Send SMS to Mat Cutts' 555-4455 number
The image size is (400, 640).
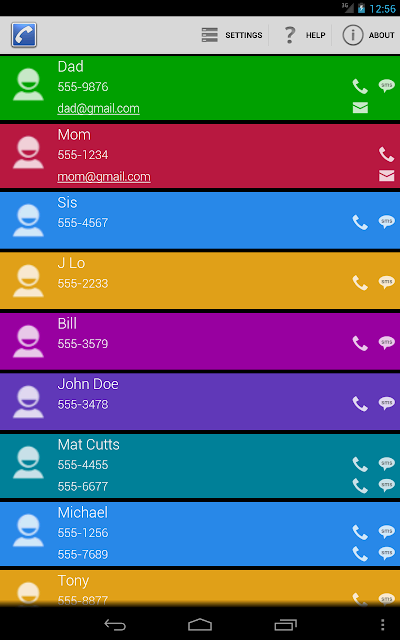(386, 463)
